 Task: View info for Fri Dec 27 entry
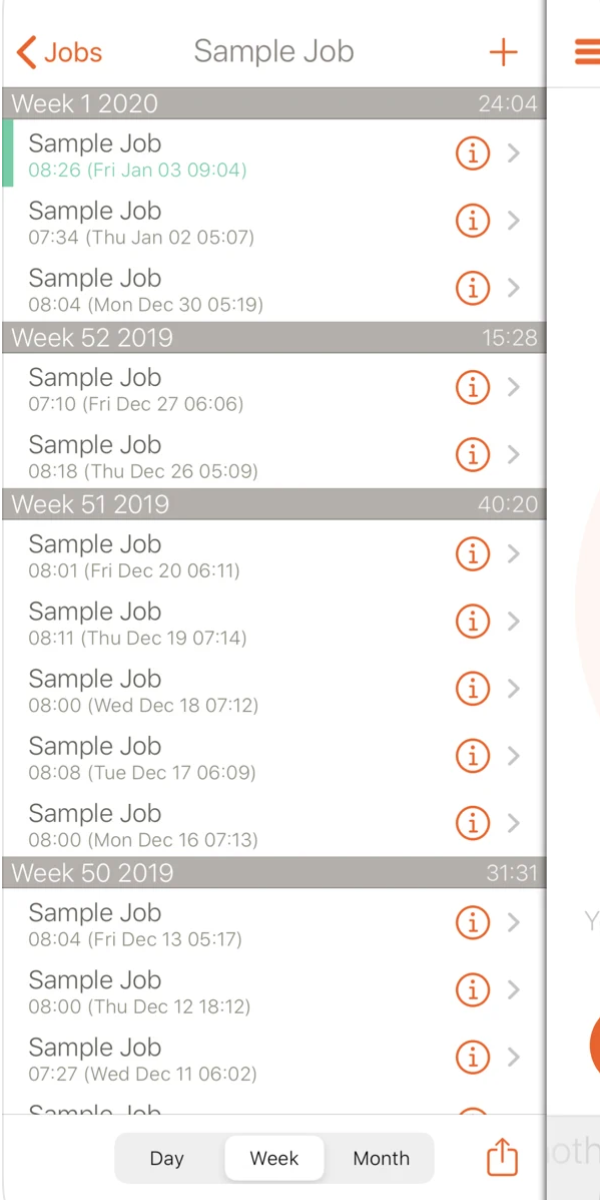tap(472, 387)
